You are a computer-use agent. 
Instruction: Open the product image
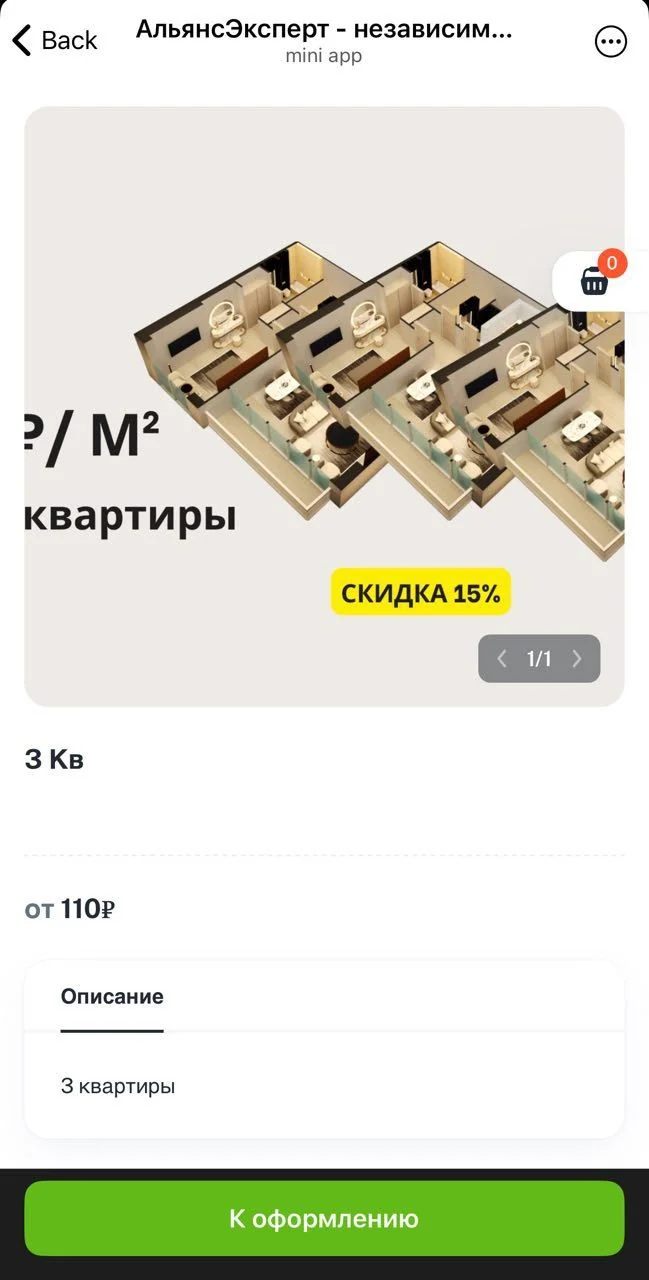pyautogui.click(x=324, y=406)
